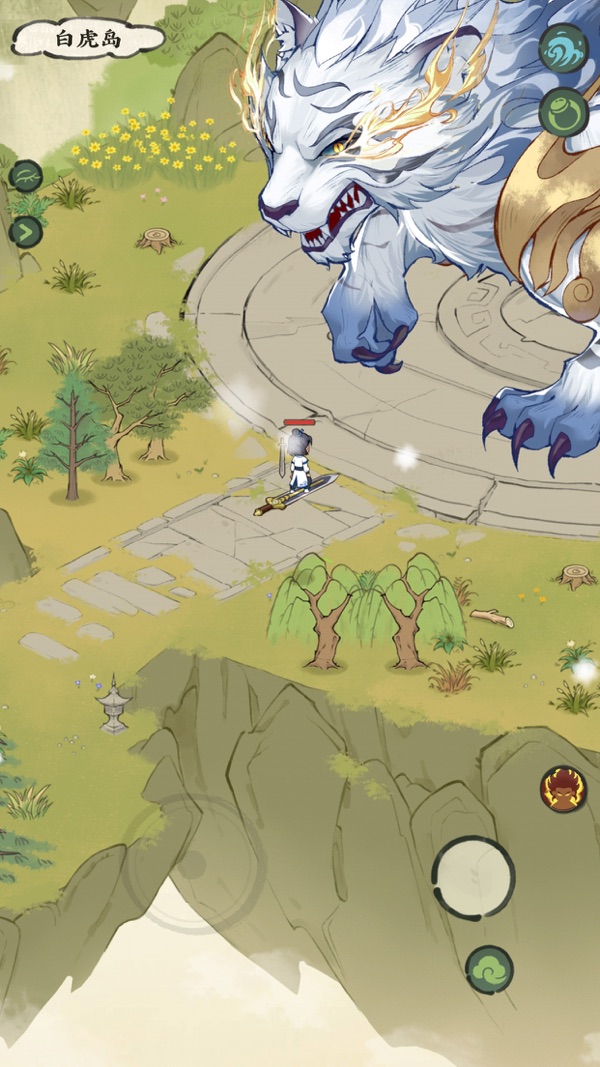Image resolution: width=600 pixels, height=1067 pixels.
Task: Activate the flame-haired character skill
Action: coord(563,789)
